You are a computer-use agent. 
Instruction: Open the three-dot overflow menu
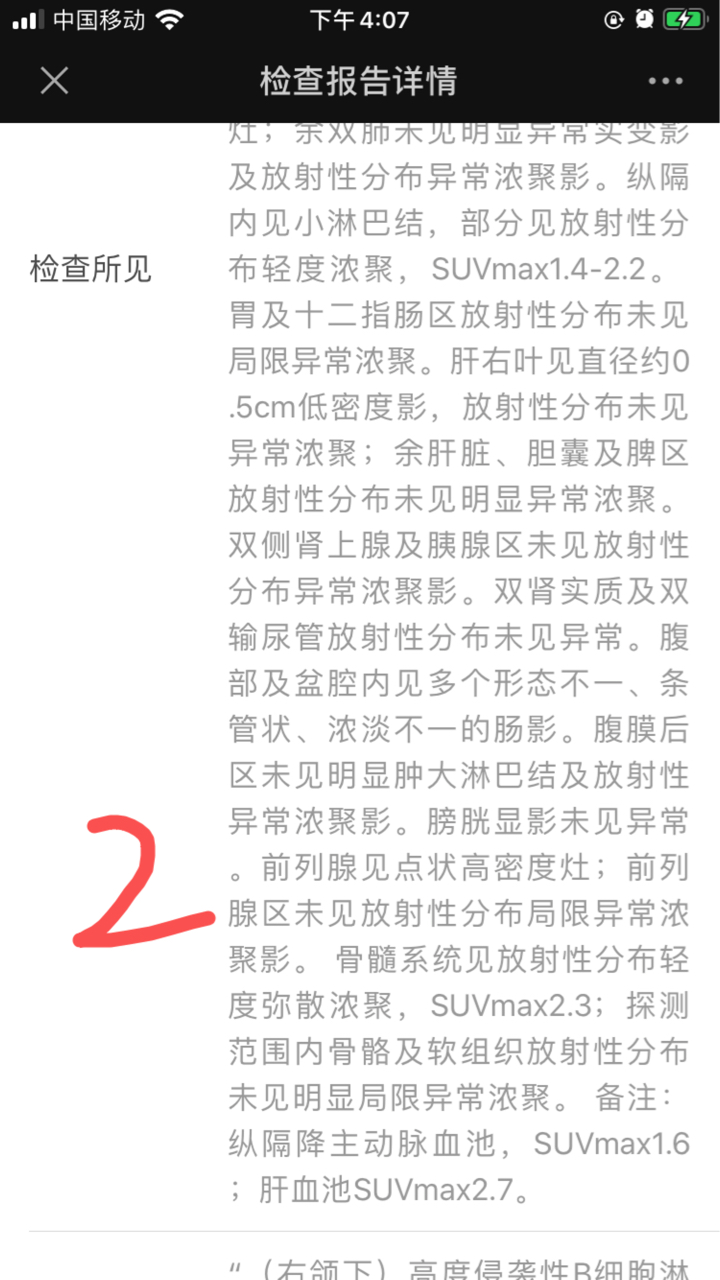665,81
